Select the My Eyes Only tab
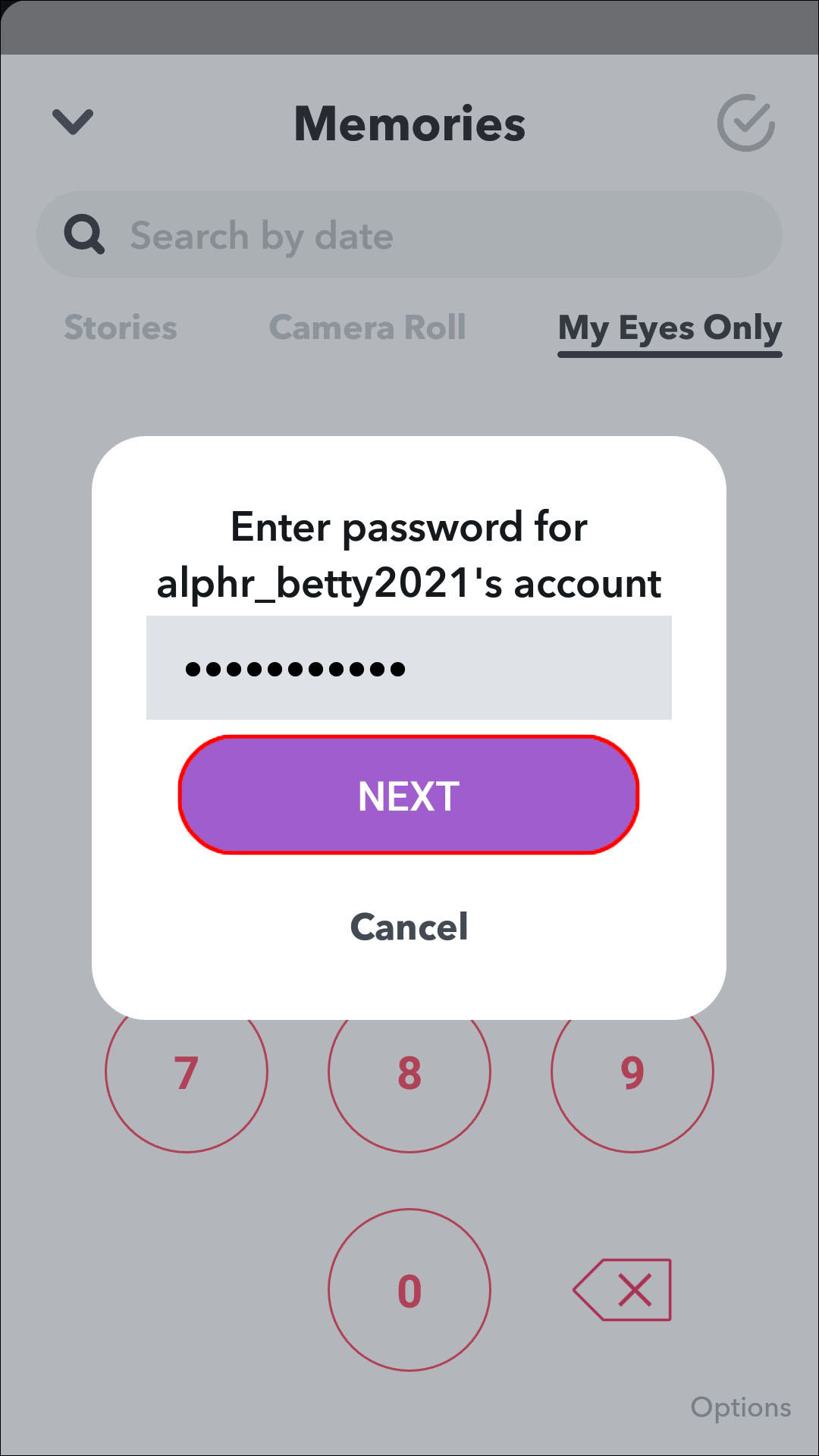Viewport: 819px width, 1456px height. pyautogui.click(x=670, y=329)
